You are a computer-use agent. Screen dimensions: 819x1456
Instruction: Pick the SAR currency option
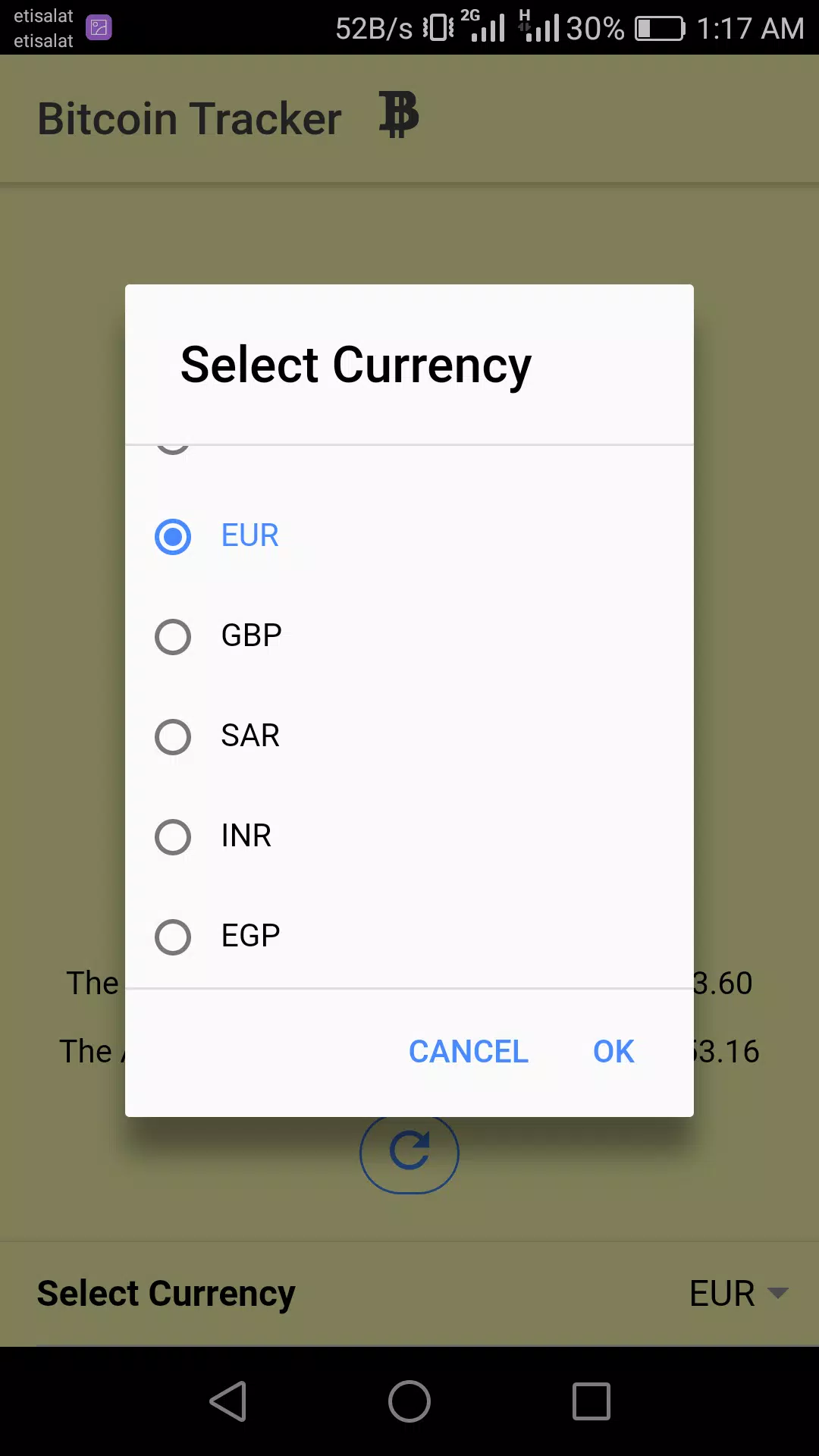coord(409,736)
